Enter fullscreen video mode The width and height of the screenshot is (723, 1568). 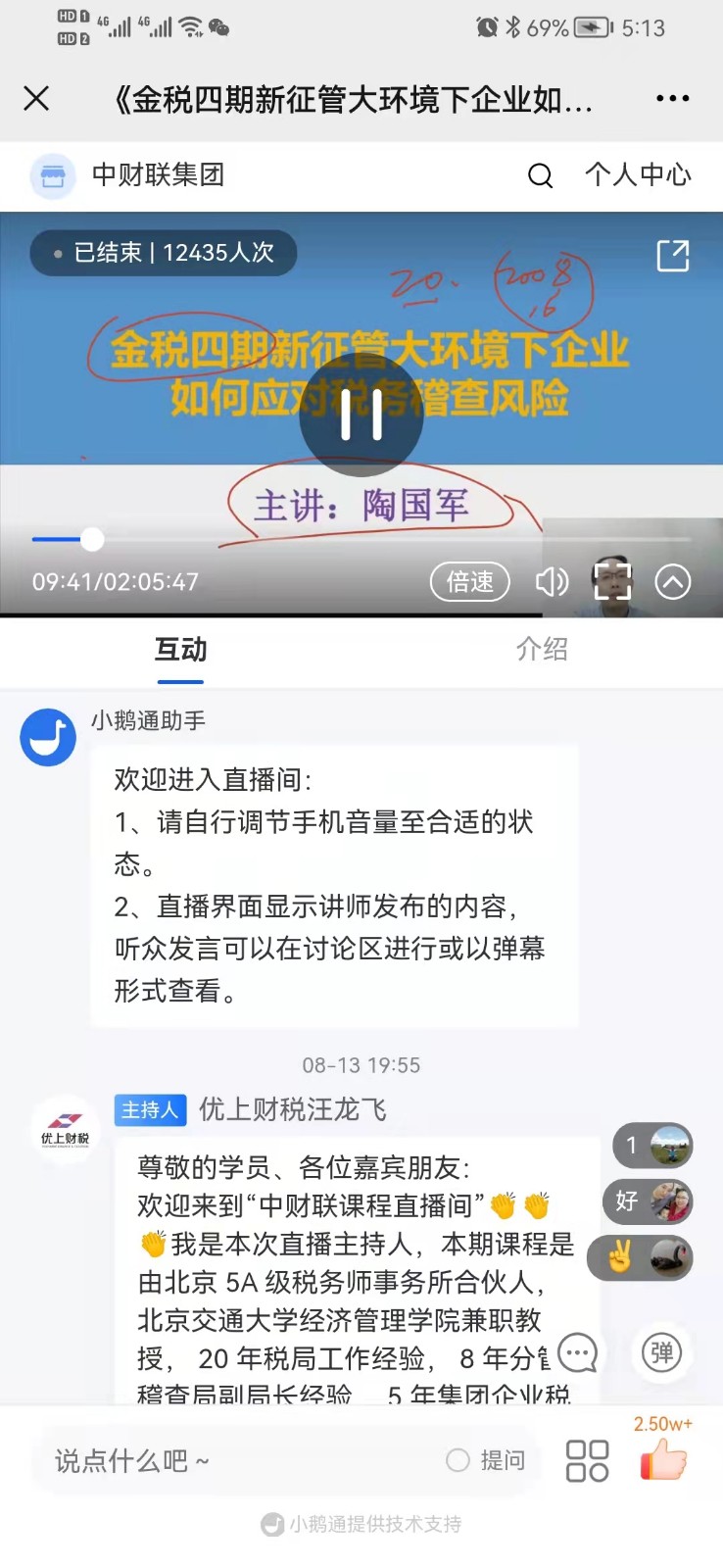tap(612, 581)
